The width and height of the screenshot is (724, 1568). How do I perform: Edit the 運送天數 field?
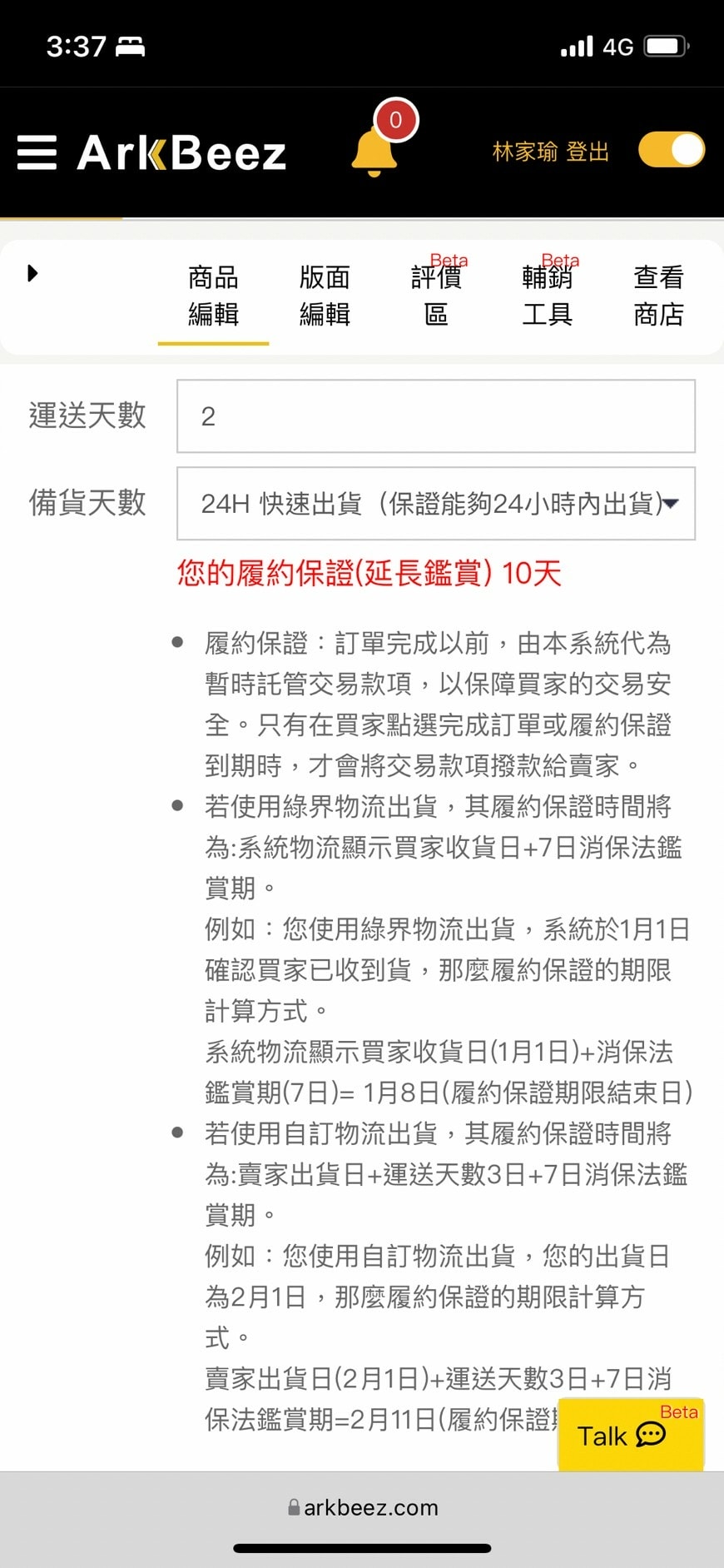[x=435, y=416]
